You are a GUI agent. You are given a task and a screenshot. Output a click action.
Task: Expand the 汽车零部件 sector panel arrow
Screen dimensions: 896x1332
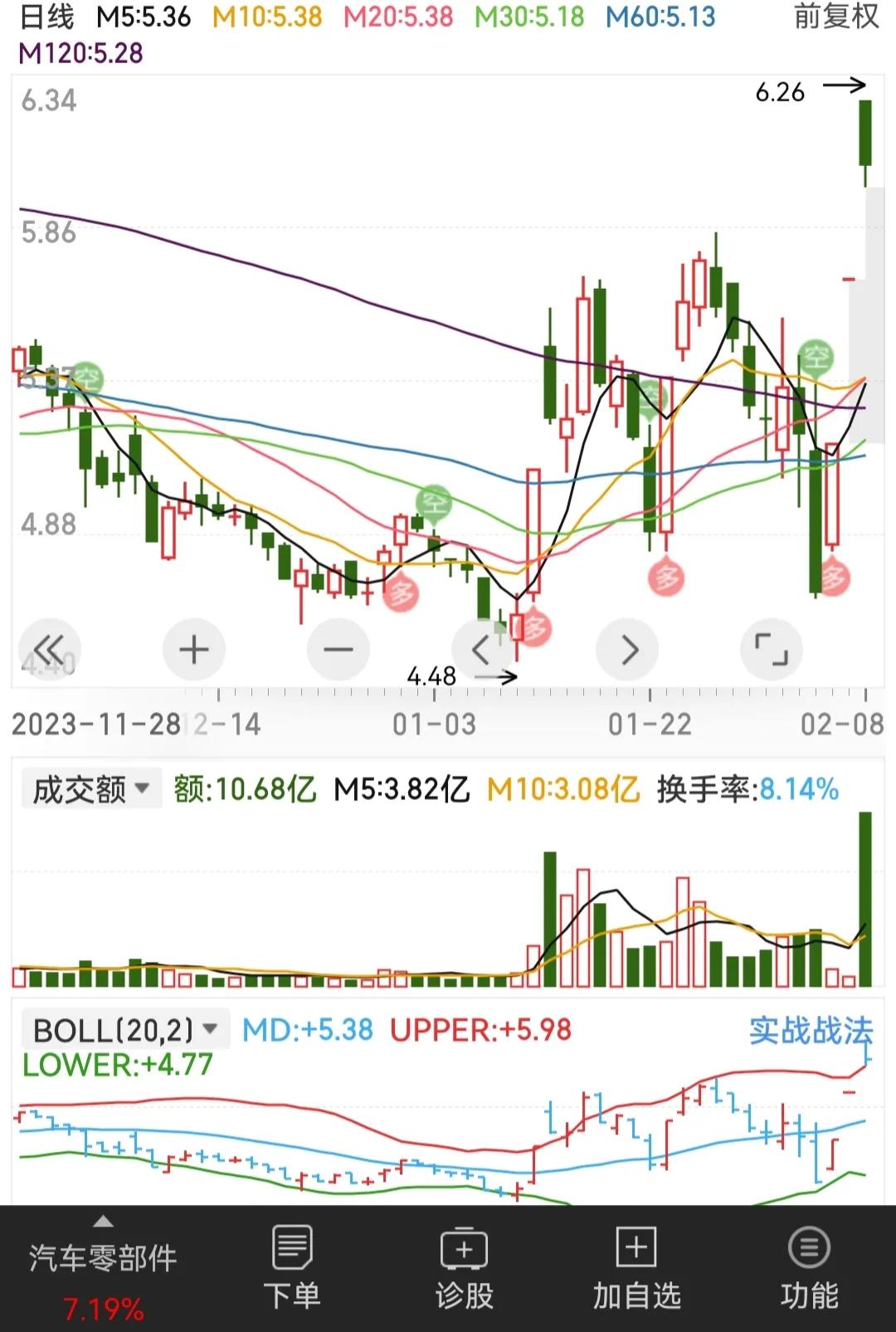click(102, 1222)
